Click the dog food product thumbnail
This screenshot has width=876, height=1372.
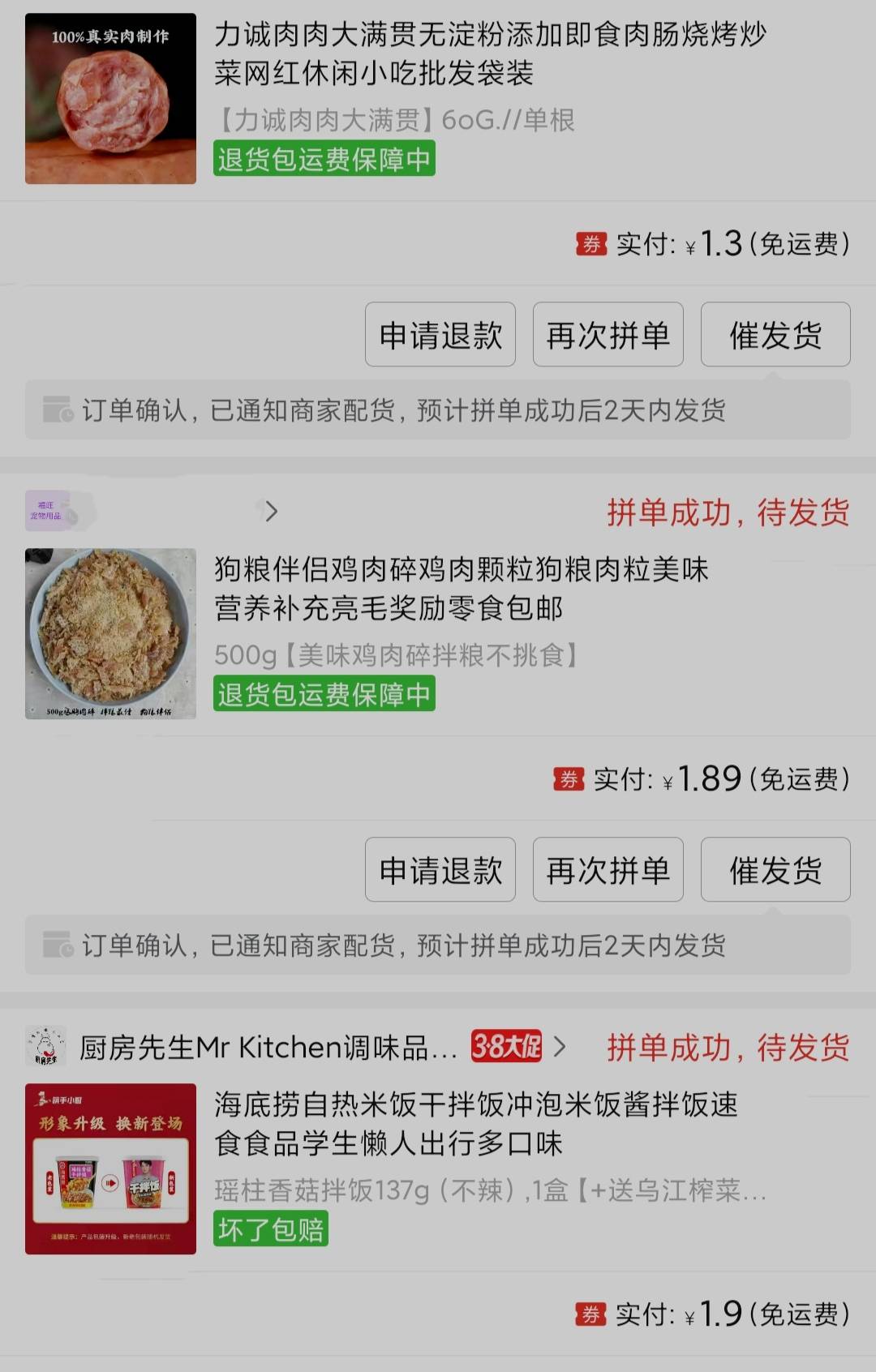pyautogui.click(x=109, y=633)
